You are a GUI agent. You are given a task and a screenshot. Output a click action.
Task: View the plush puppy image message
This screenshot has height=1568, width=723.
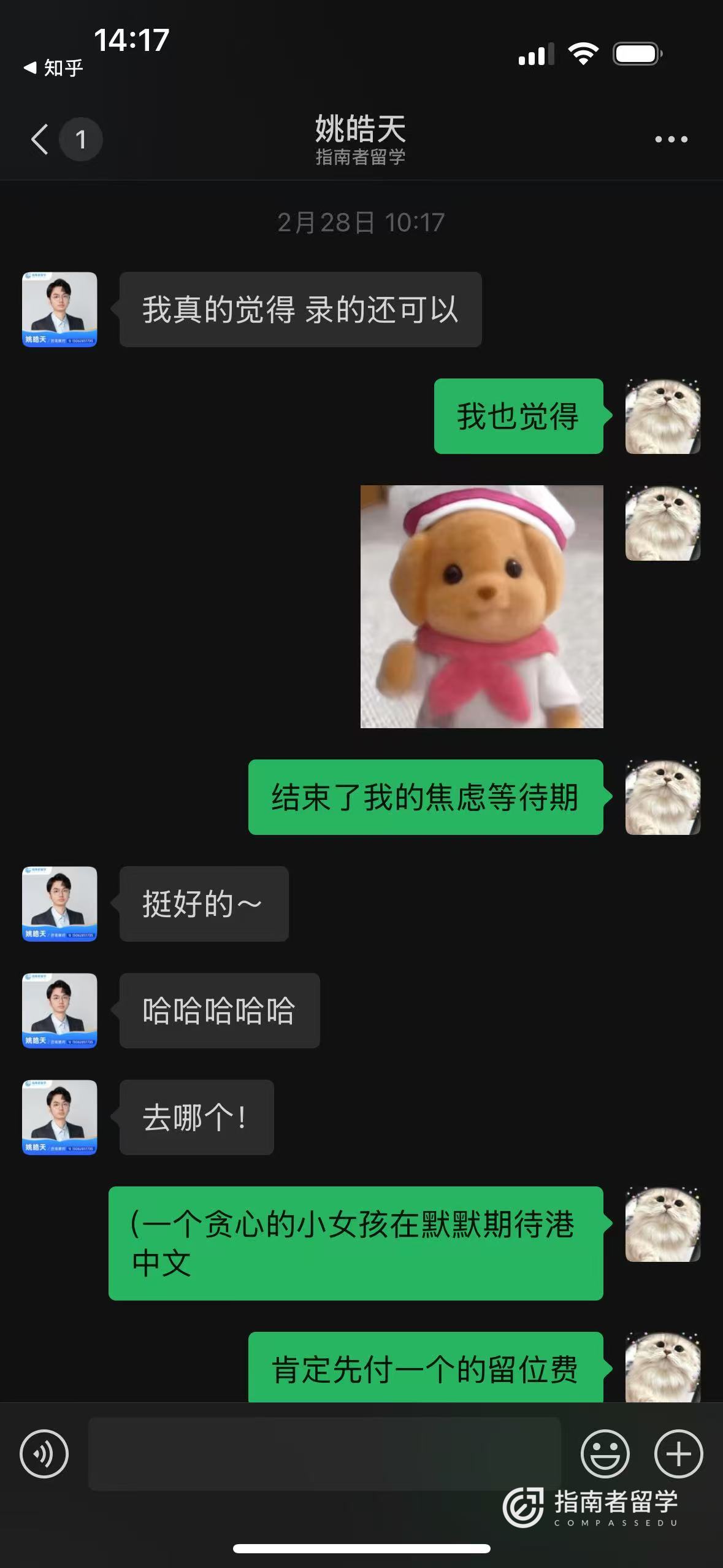481,606
